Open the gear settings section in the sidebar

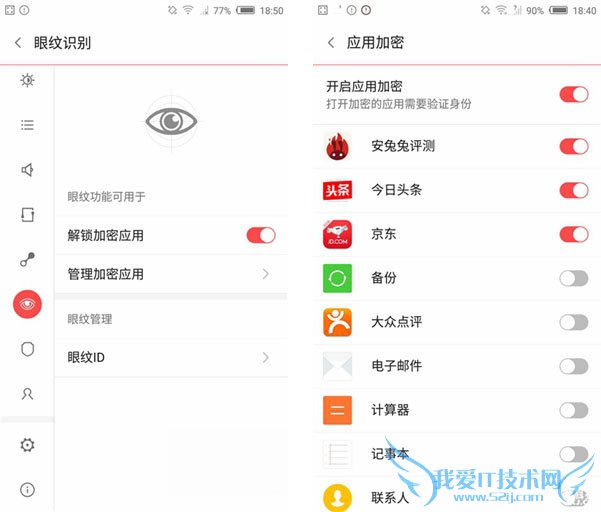27,445
